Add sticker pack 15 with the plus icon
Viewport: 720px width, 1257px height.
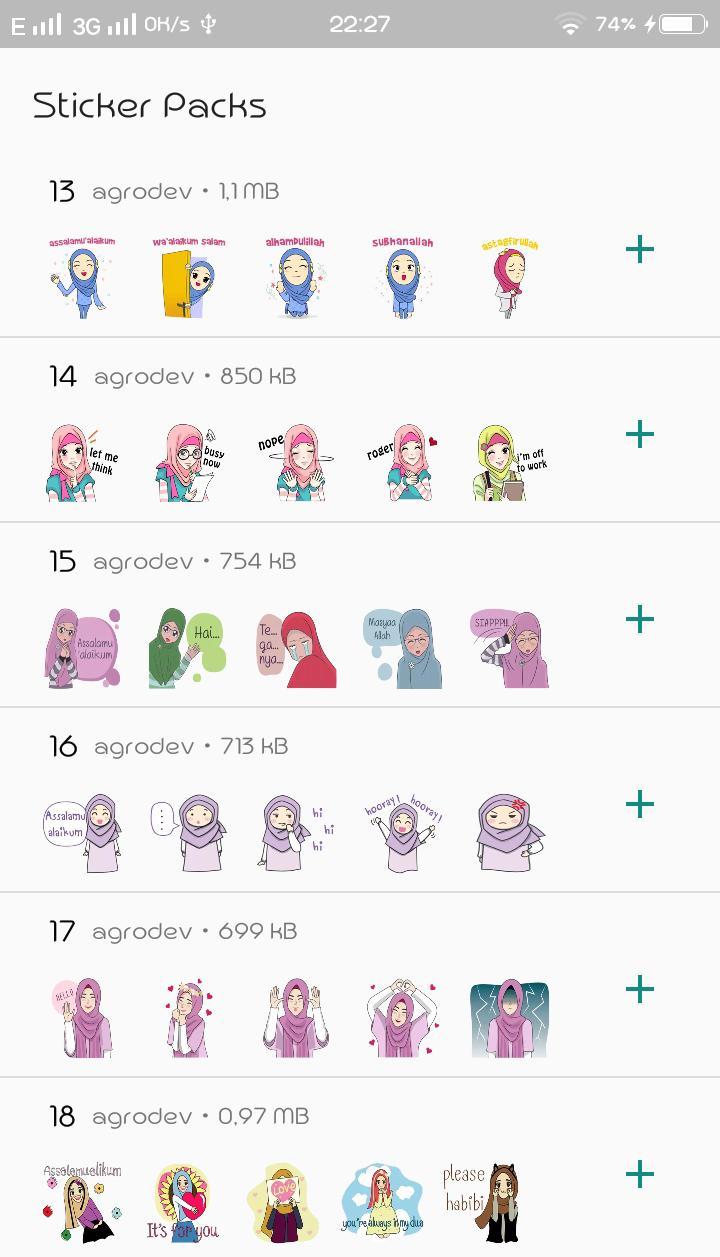640,619
